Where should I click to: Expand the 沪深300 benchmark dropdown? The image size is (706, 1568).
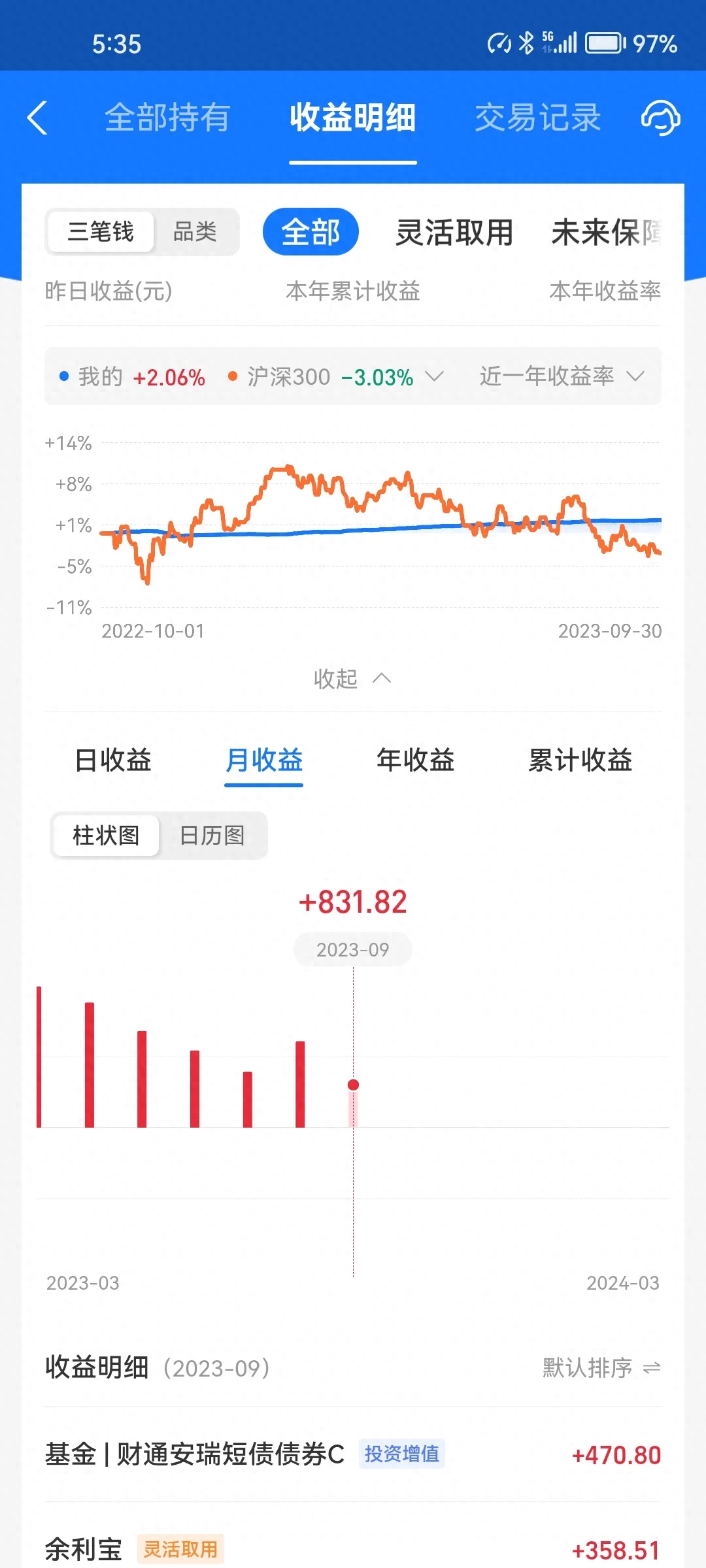pyautogui.click(x=435, y=376)
